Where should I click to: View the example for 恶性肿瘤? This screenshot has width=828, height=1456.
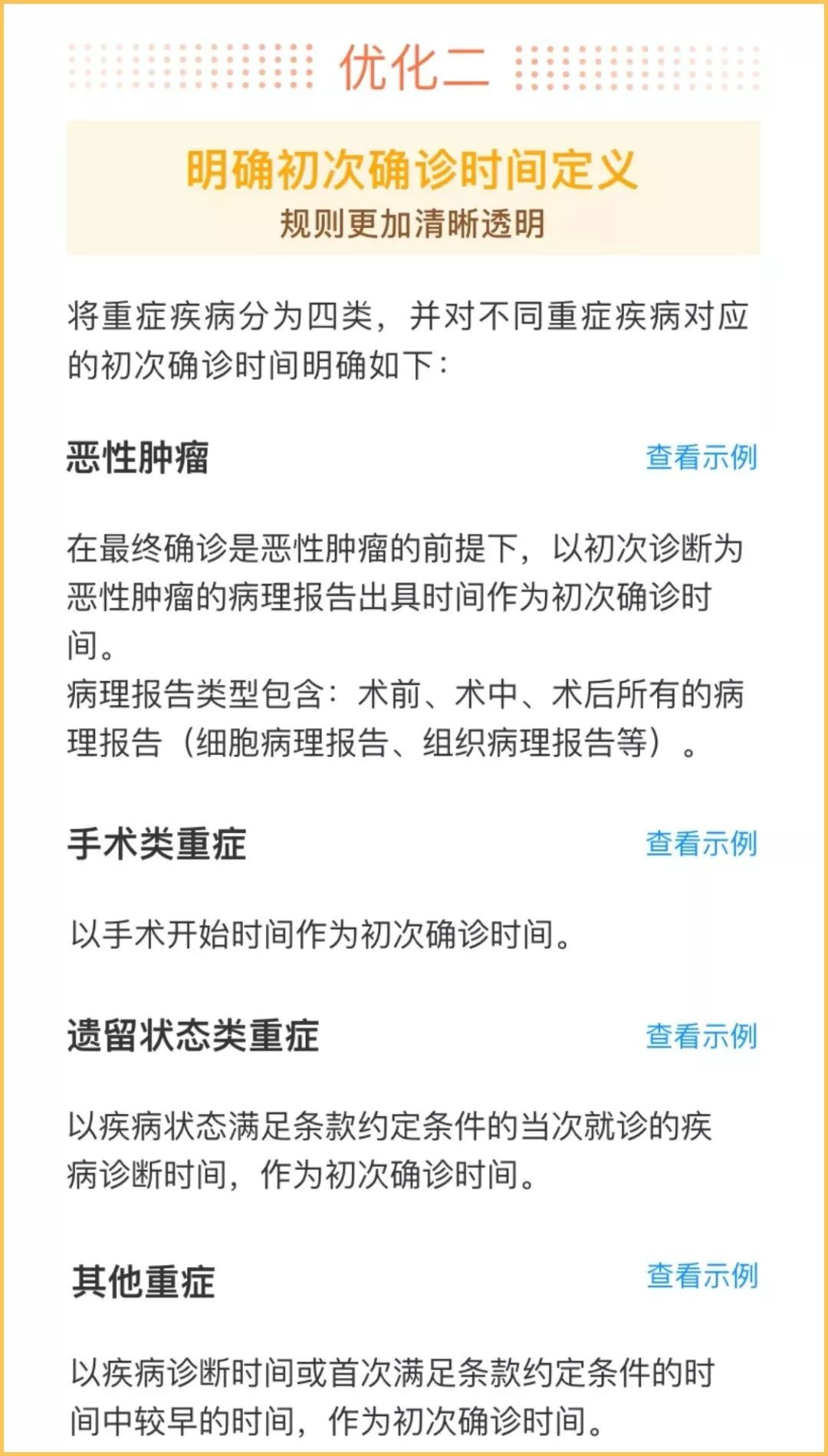pyautogui.click(x=701, y=457)
